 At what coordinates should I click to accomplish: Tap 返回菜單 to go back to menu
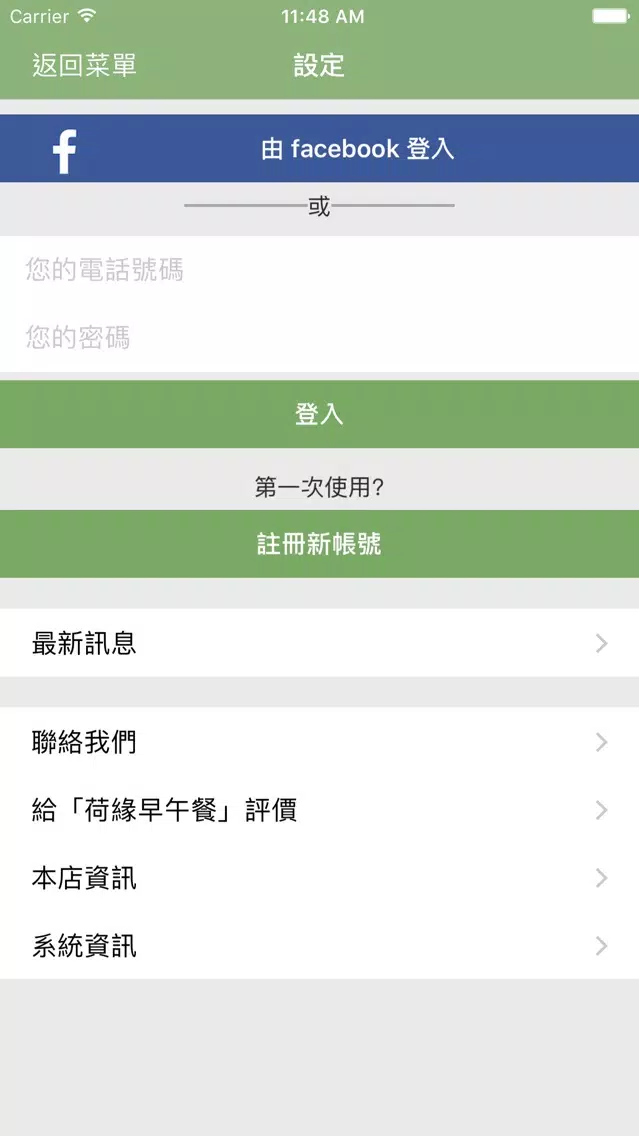pos(84,66)
